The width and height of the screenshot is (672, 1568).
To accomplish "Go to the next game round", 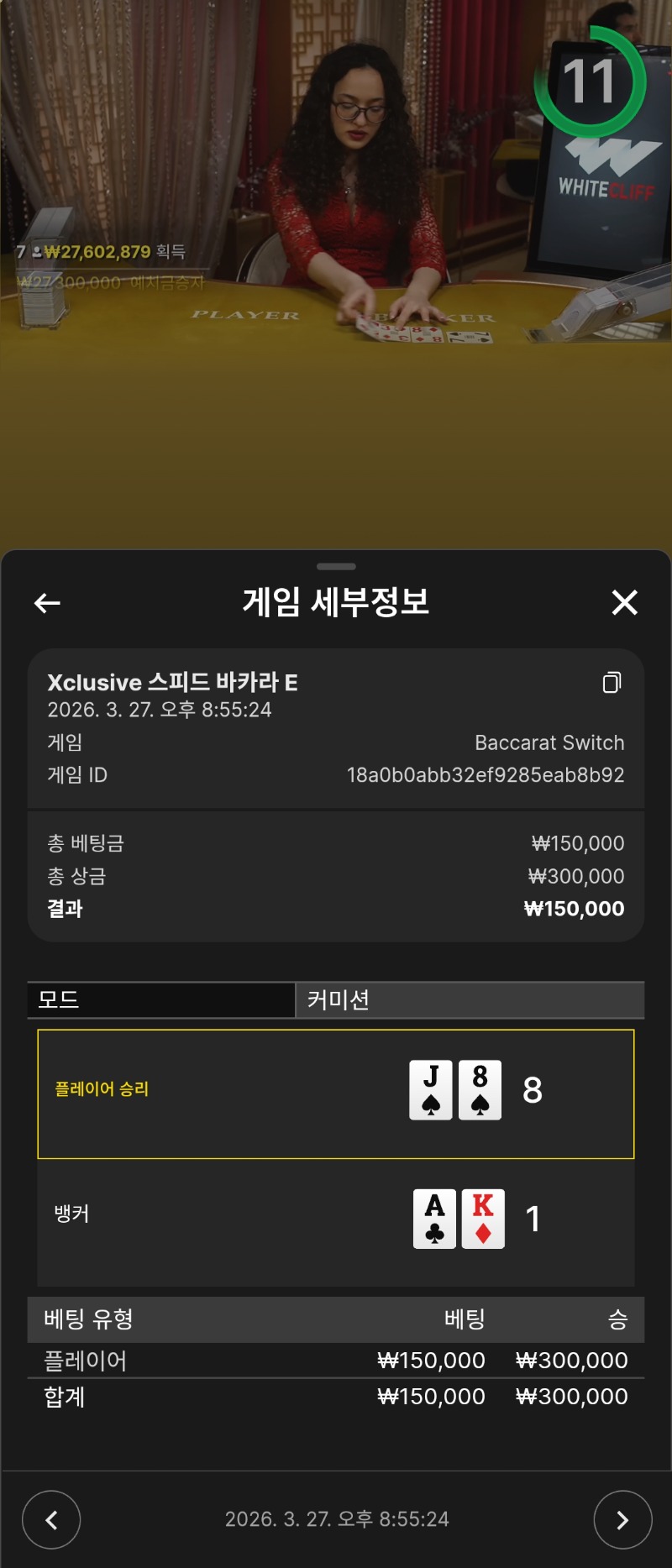I will point(622,1519).
